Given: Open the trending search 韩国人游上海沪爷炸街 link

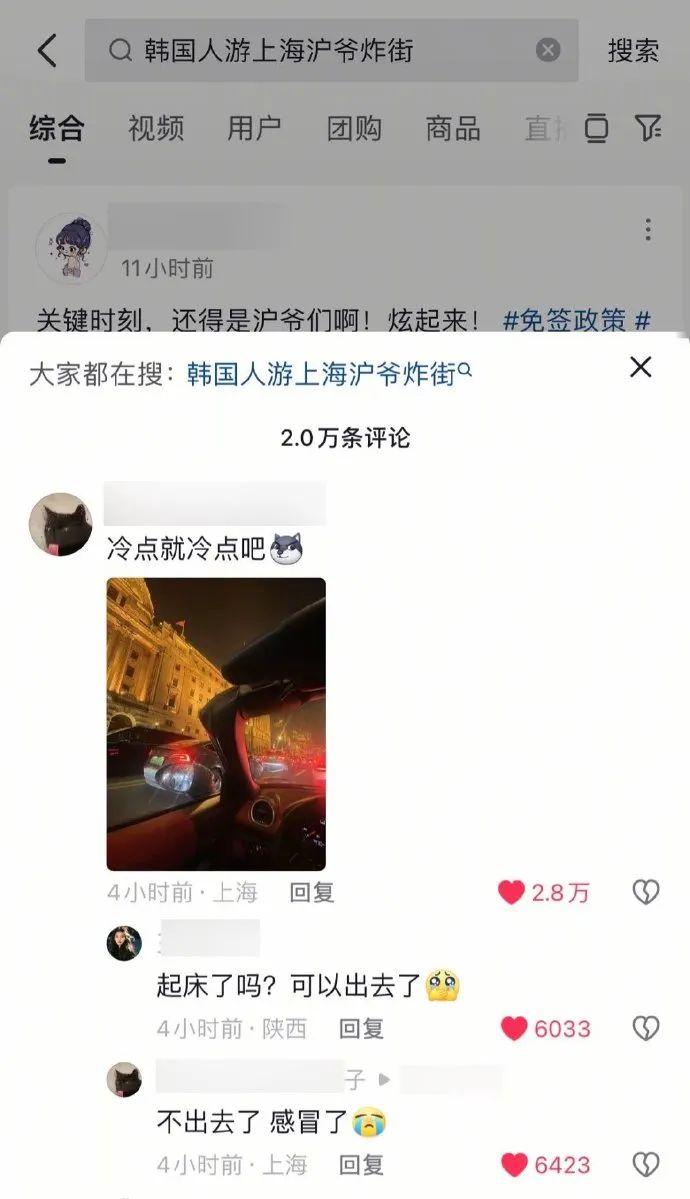Looking at the screenshot, I should point(328,375).
